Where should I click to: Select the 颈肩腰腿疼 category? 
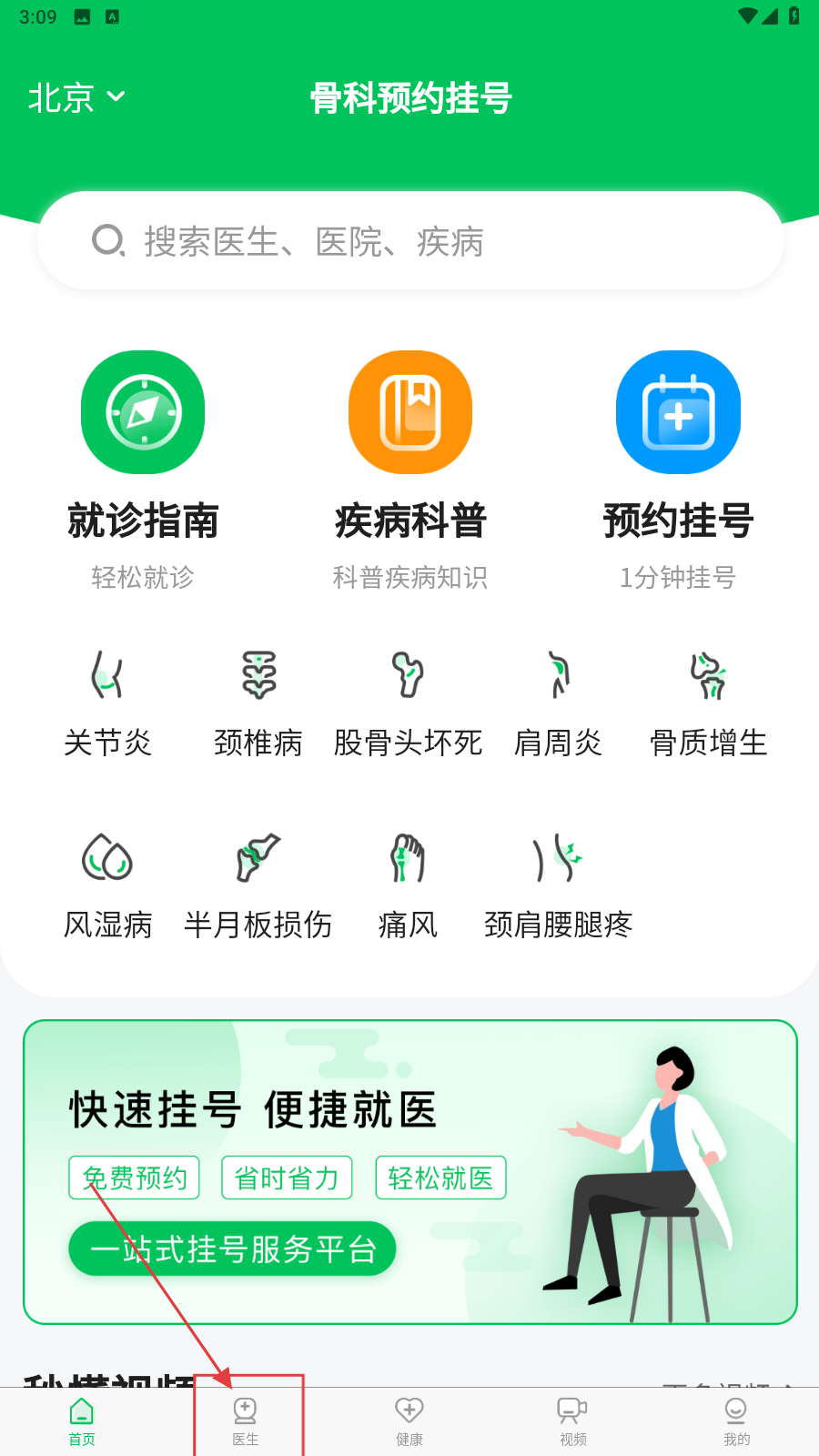[x=558, y=885]
